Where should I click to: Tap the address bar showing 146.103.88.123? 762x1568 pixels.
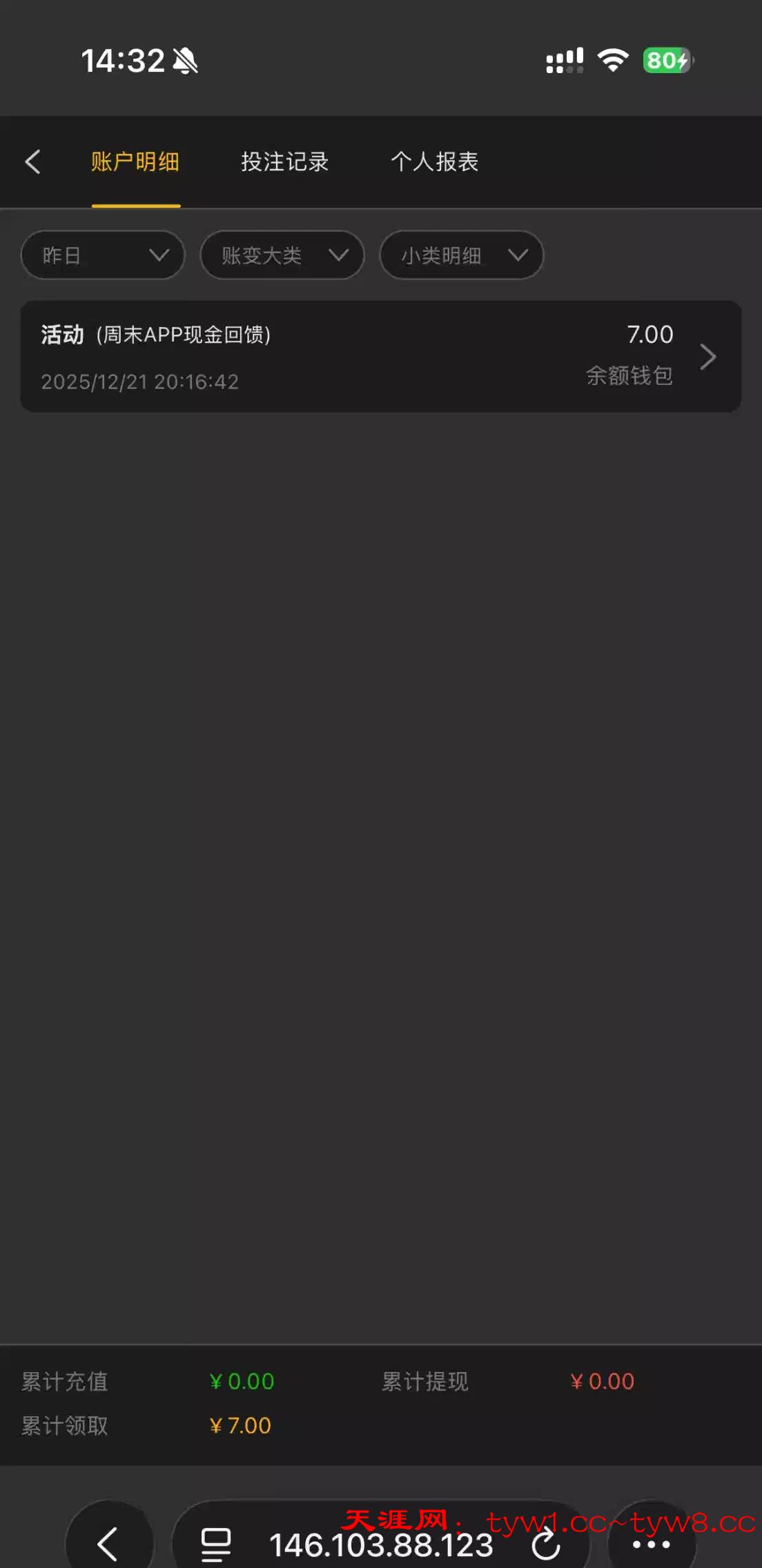pyautogui.click(x=380, y=1545)
